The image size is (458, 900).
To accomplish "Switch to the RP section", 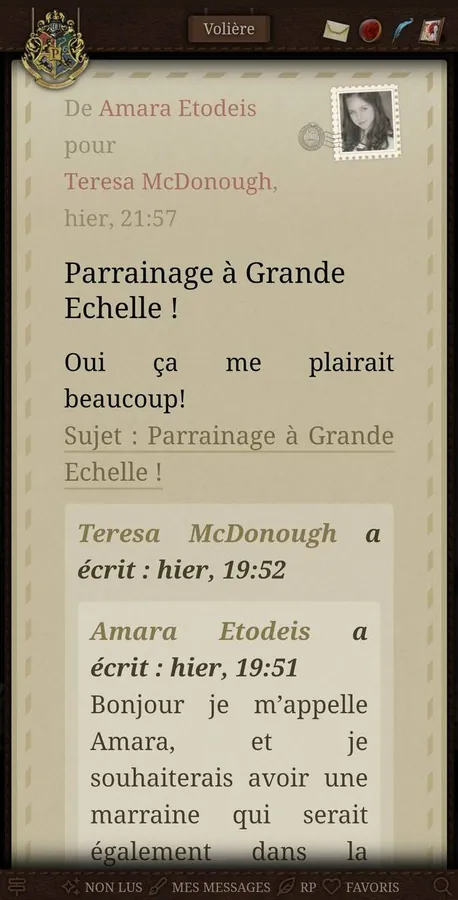I will (297, 887).
